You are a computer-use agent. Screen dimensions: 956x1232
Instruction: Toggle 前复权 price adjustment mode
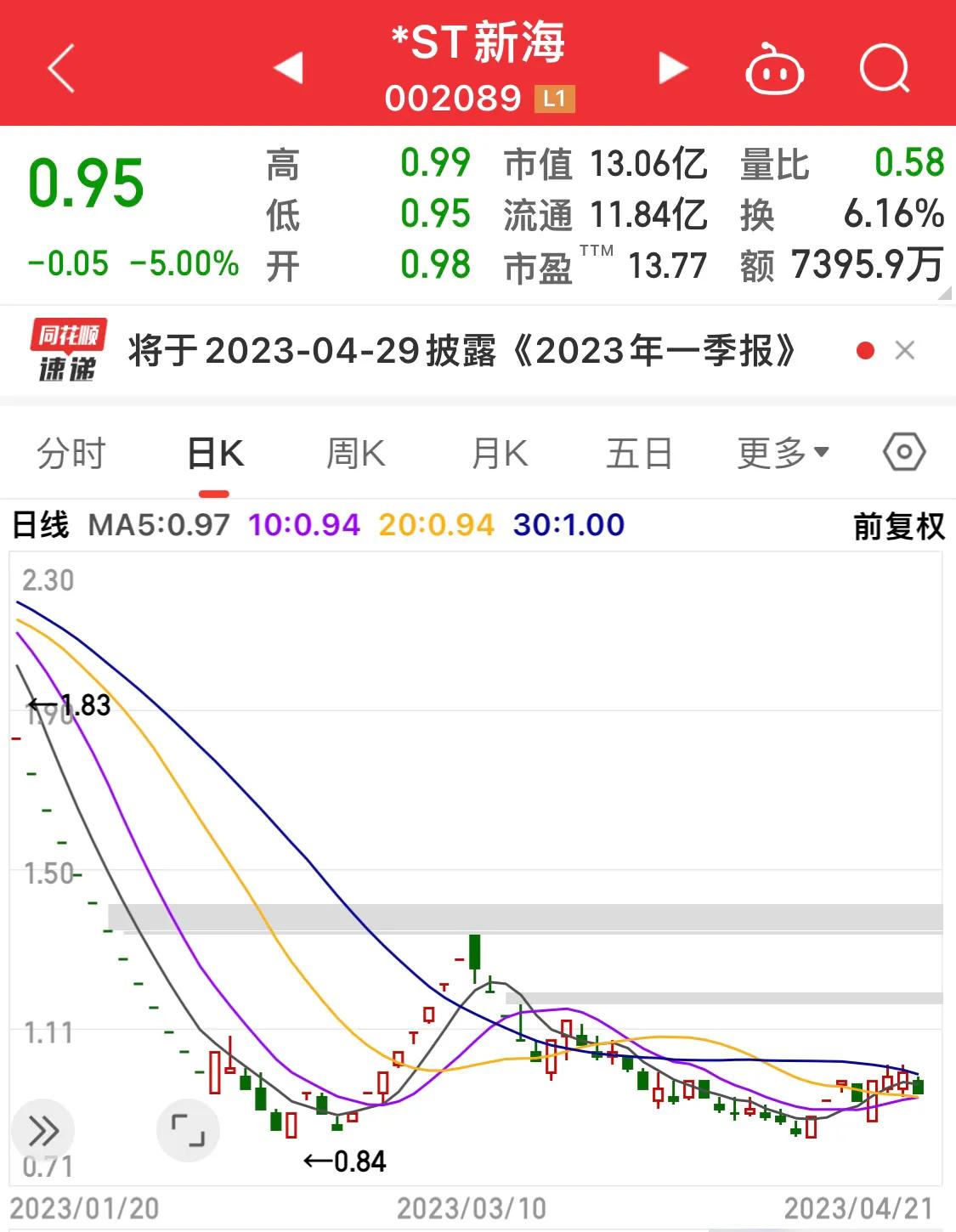point(899,525)
